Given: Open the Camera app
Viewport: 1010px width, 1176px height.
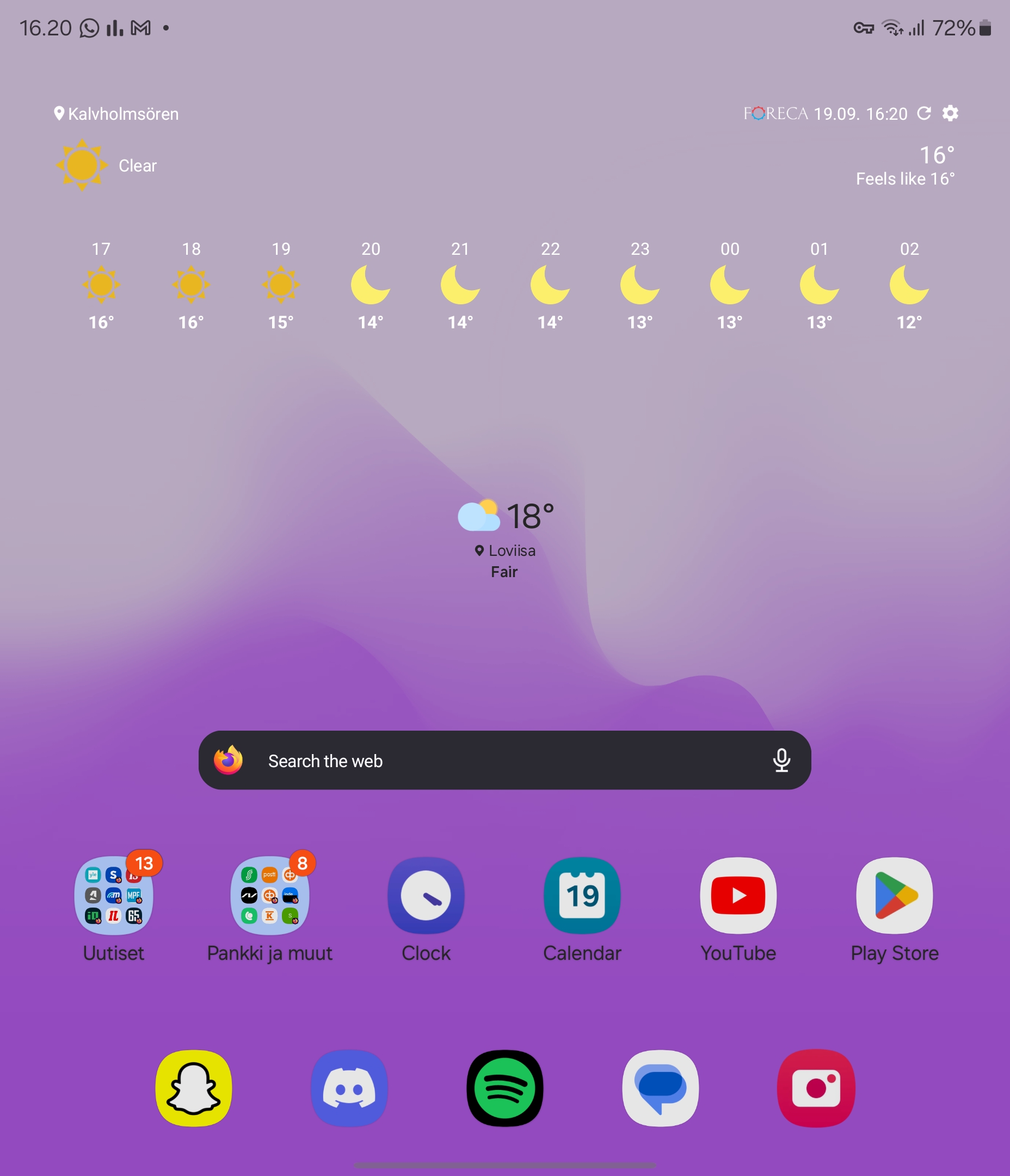Looking at the screenshot, I should point(816,1088).
